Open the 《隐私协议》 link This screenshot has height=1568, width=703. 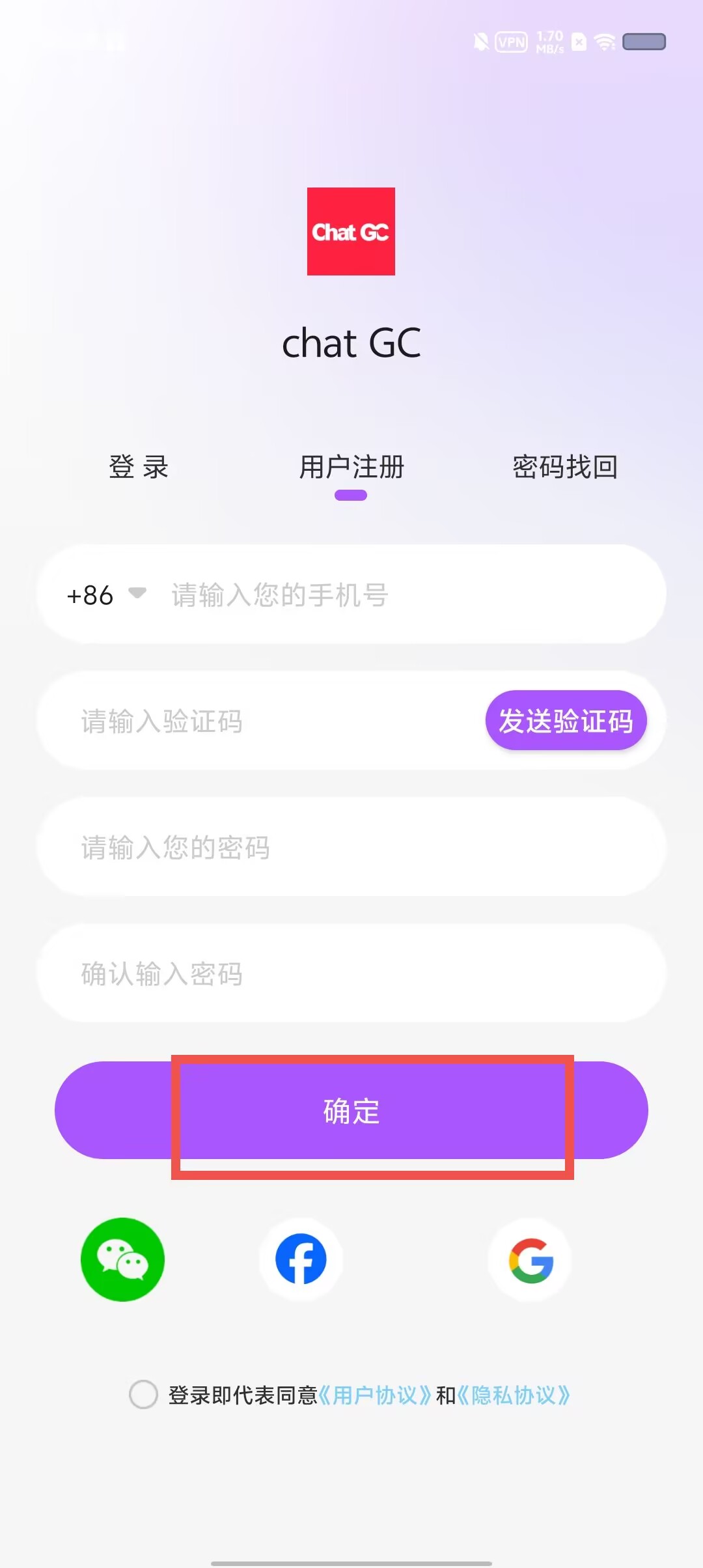click(x=514, y=1395)
